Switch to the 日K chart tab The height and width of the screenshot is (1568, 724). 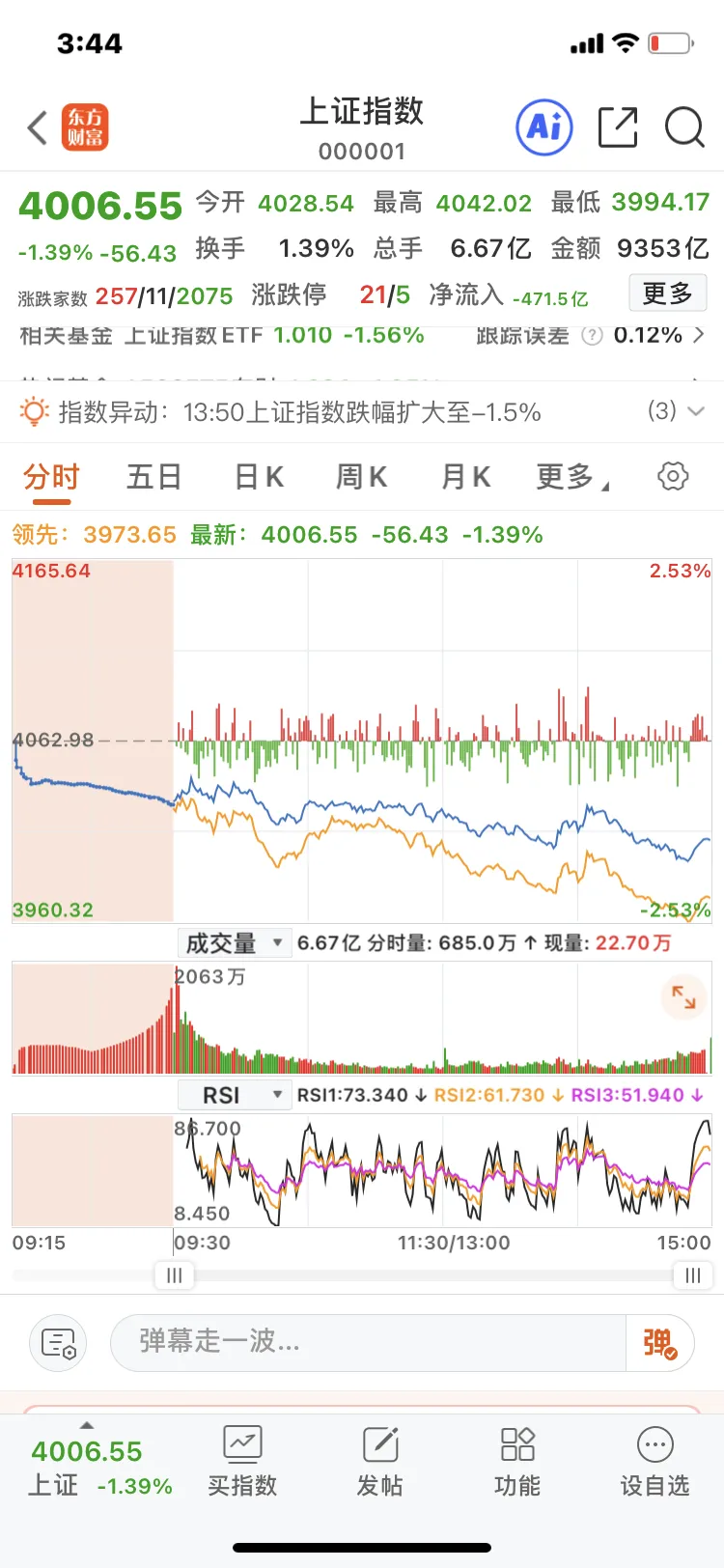coord(259,477)
